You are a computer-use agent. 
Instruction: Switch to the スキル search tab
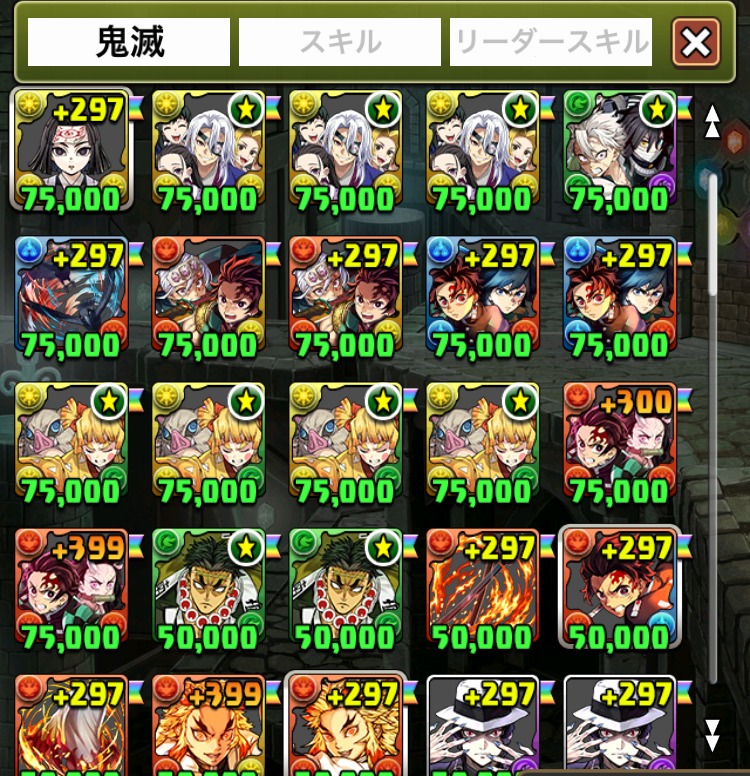[340, 42]
